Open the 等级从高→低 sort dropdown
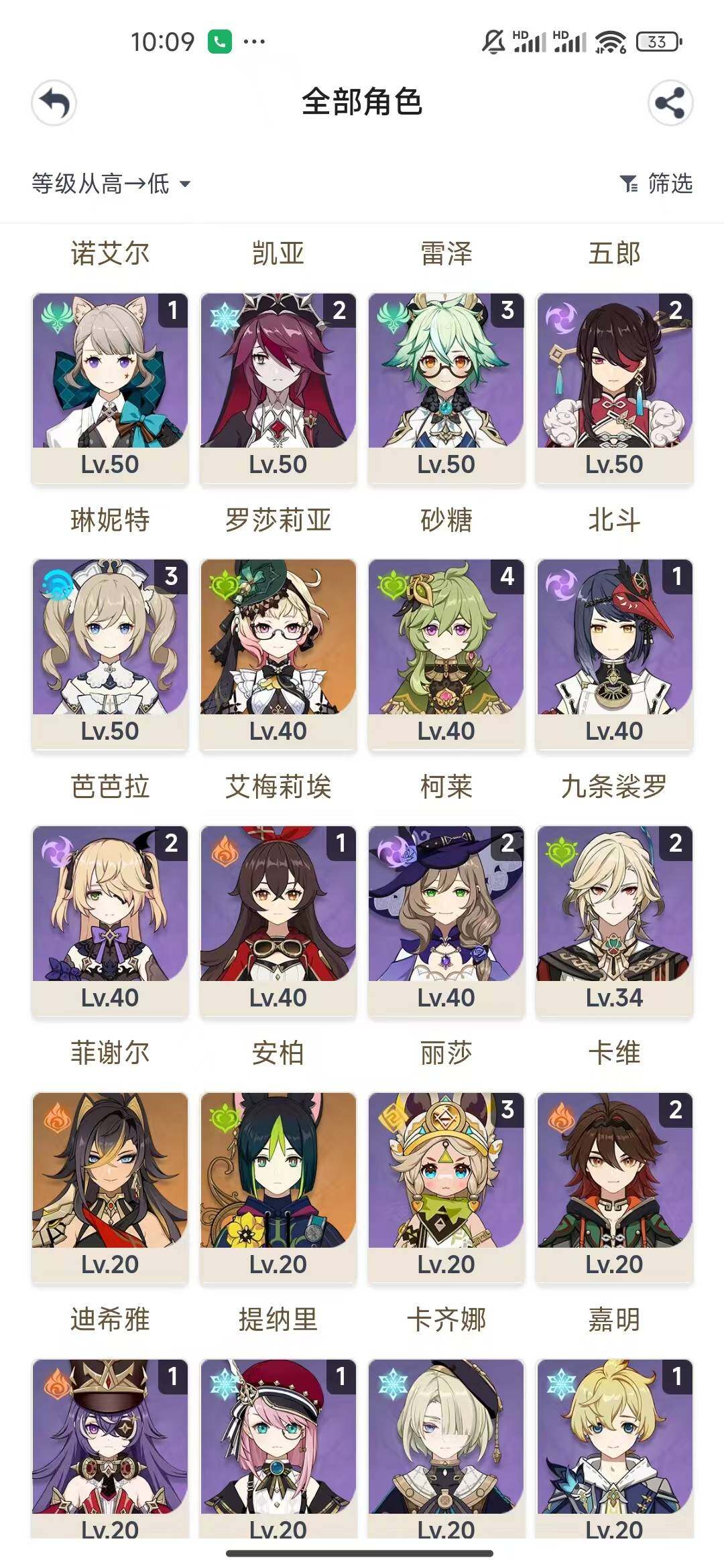Screen dimensions: 724x1568 click(x=111, y=184)
